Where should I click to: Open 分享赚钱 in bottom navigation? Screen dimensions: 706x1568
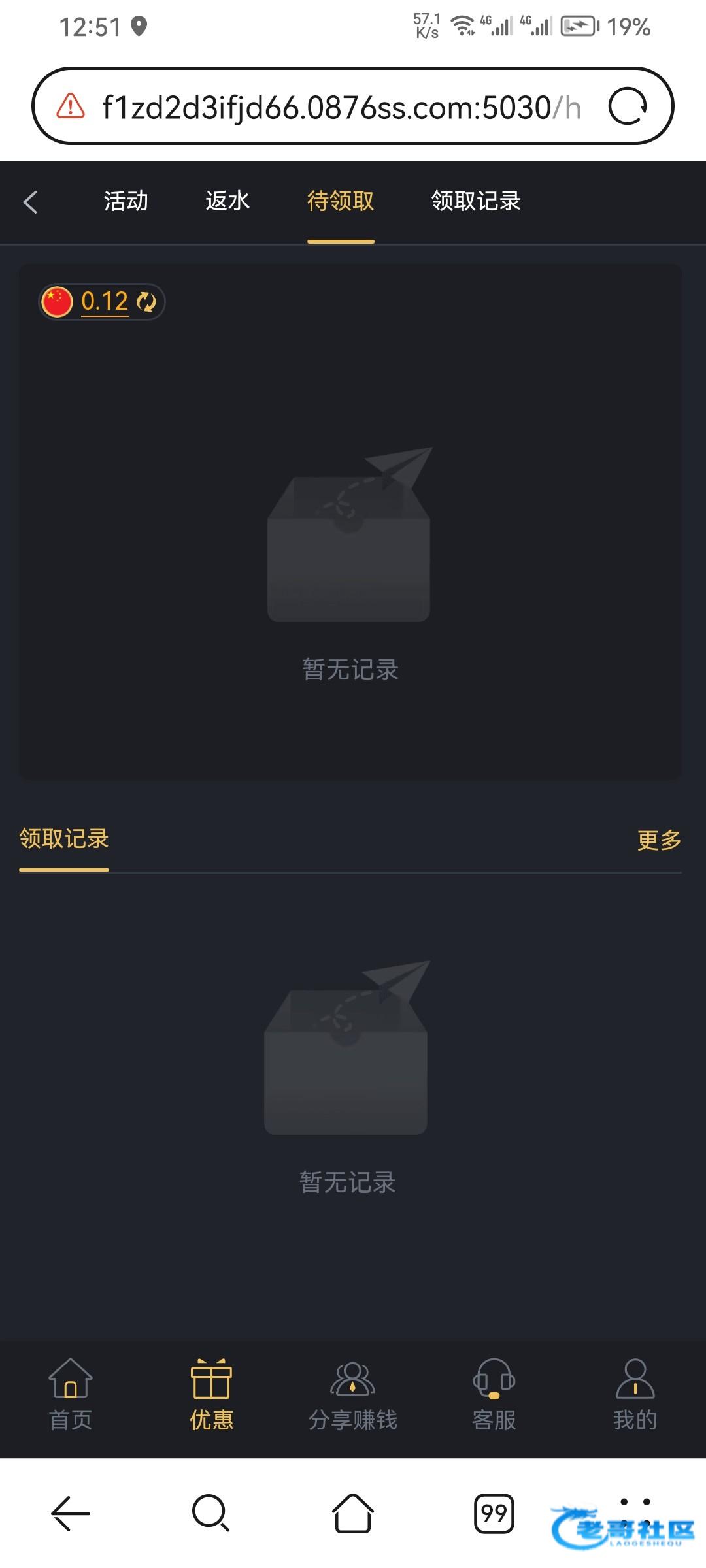353,1394
